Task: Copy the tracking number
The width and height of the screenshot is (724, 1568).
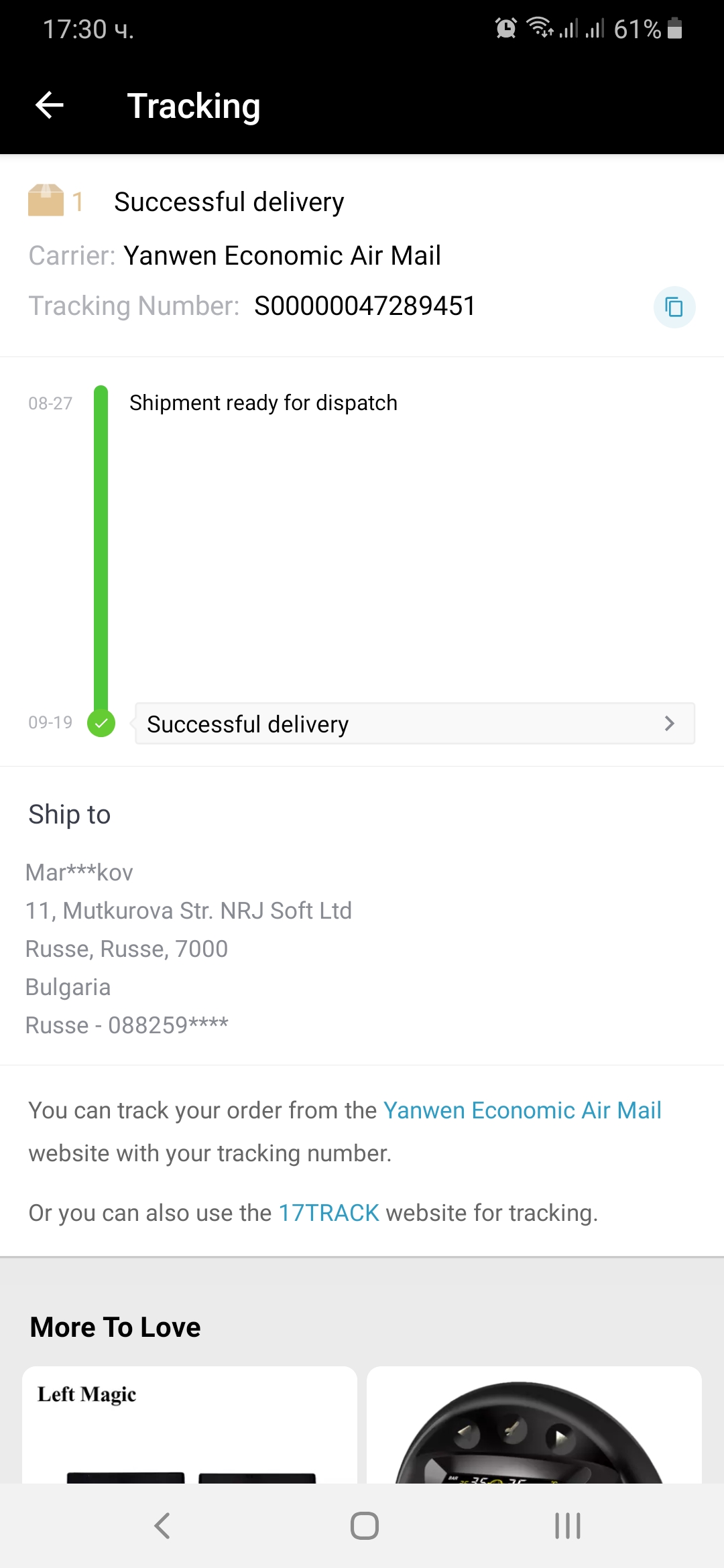Action: pos(674,307)
